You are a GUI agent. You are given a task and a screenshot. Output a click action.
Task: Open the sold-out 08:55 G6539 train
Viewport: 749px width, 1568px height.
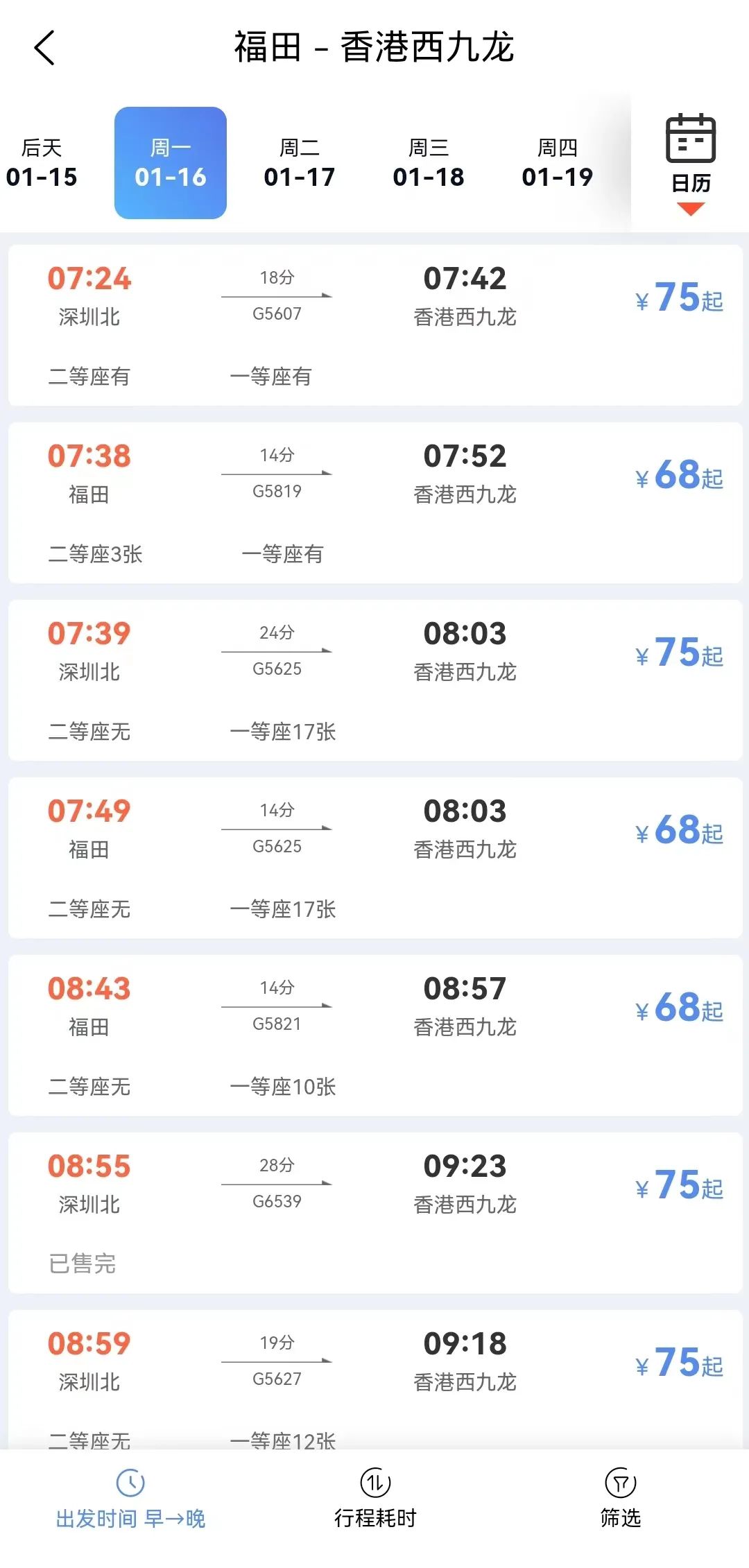pyautogui.click(x=375, y=1213)
